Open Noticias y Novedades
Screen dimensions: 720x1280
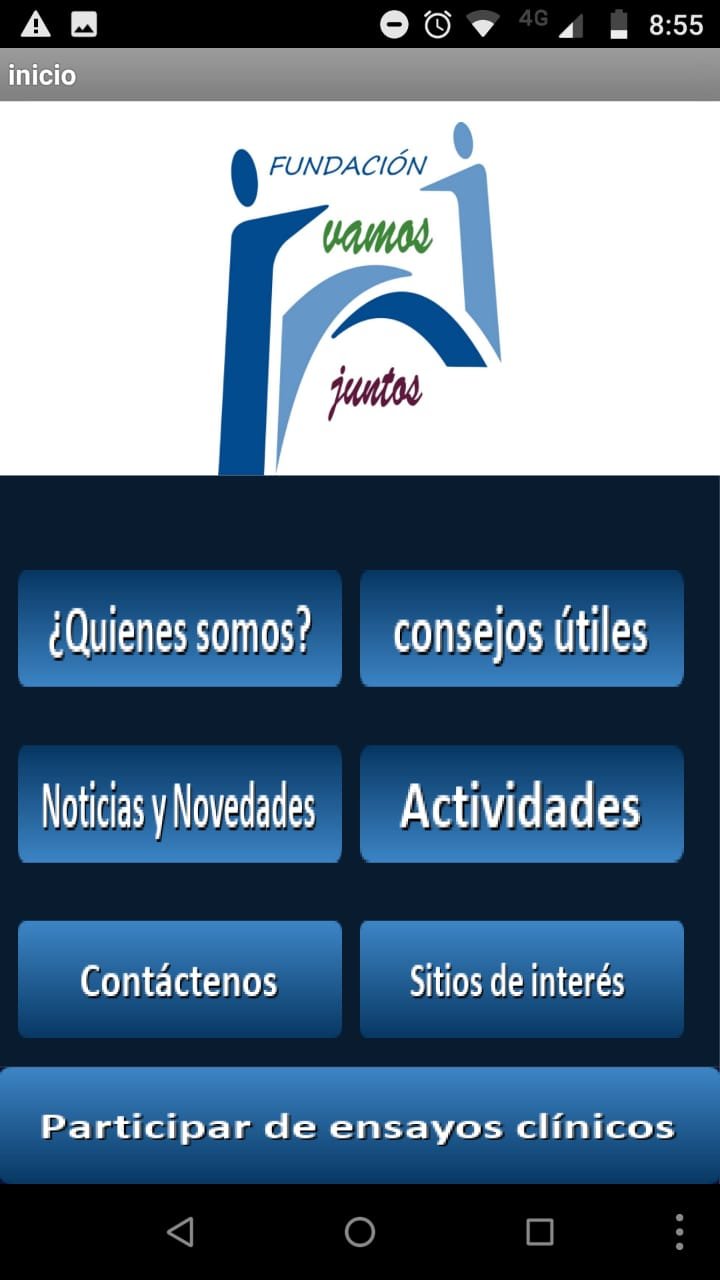[180, 804]
